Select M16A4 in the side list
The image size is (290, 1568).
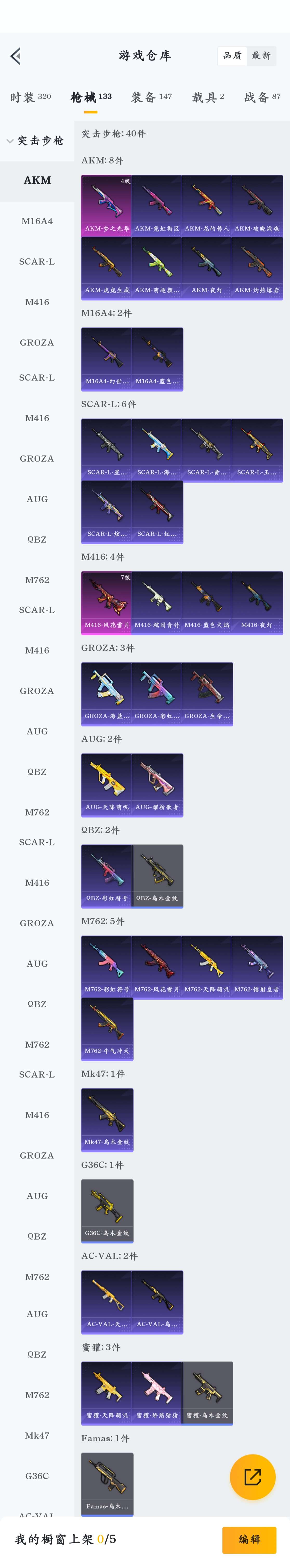(37, 221)
